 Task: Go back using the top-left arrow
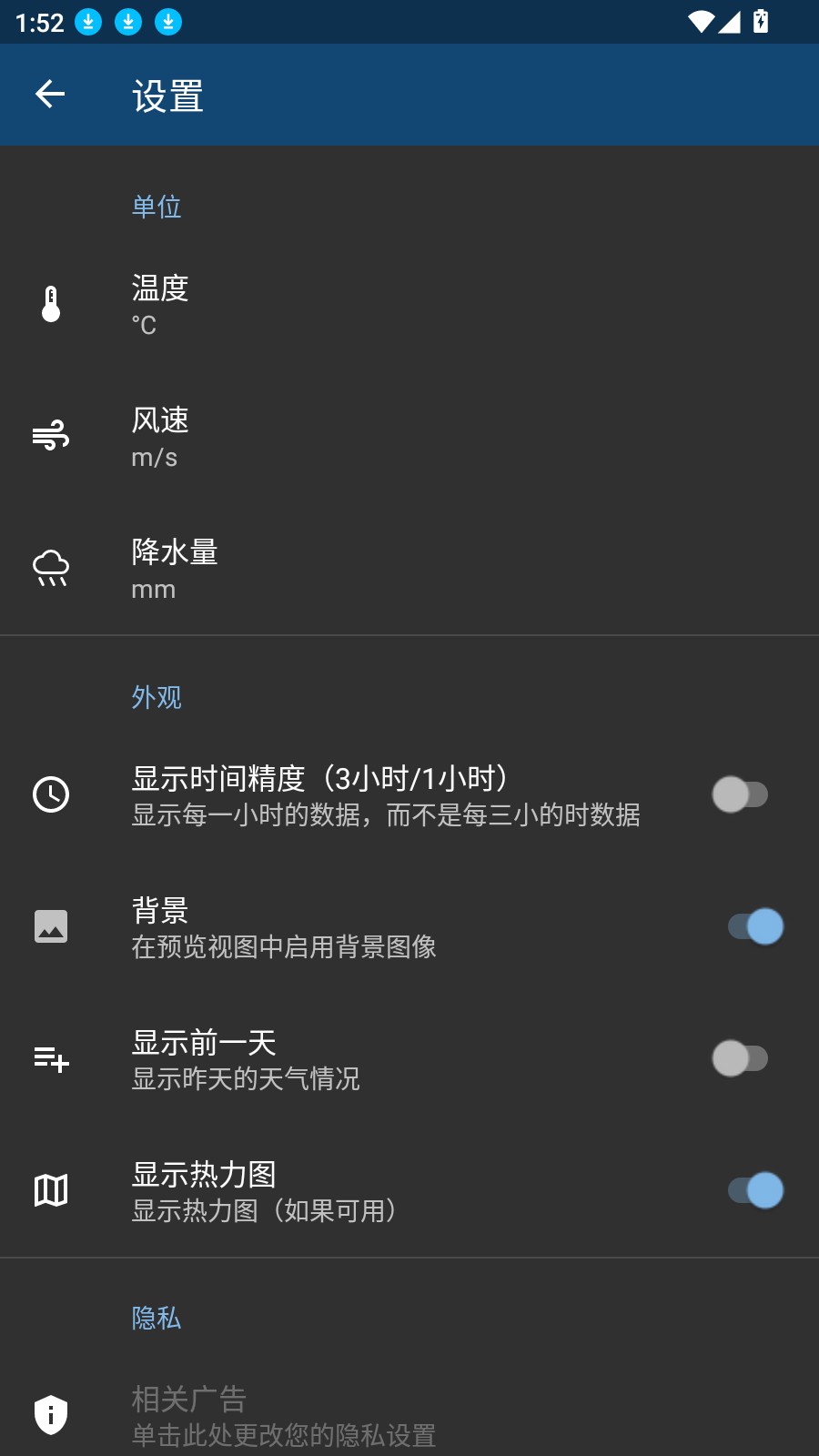(x=50, y=94)
